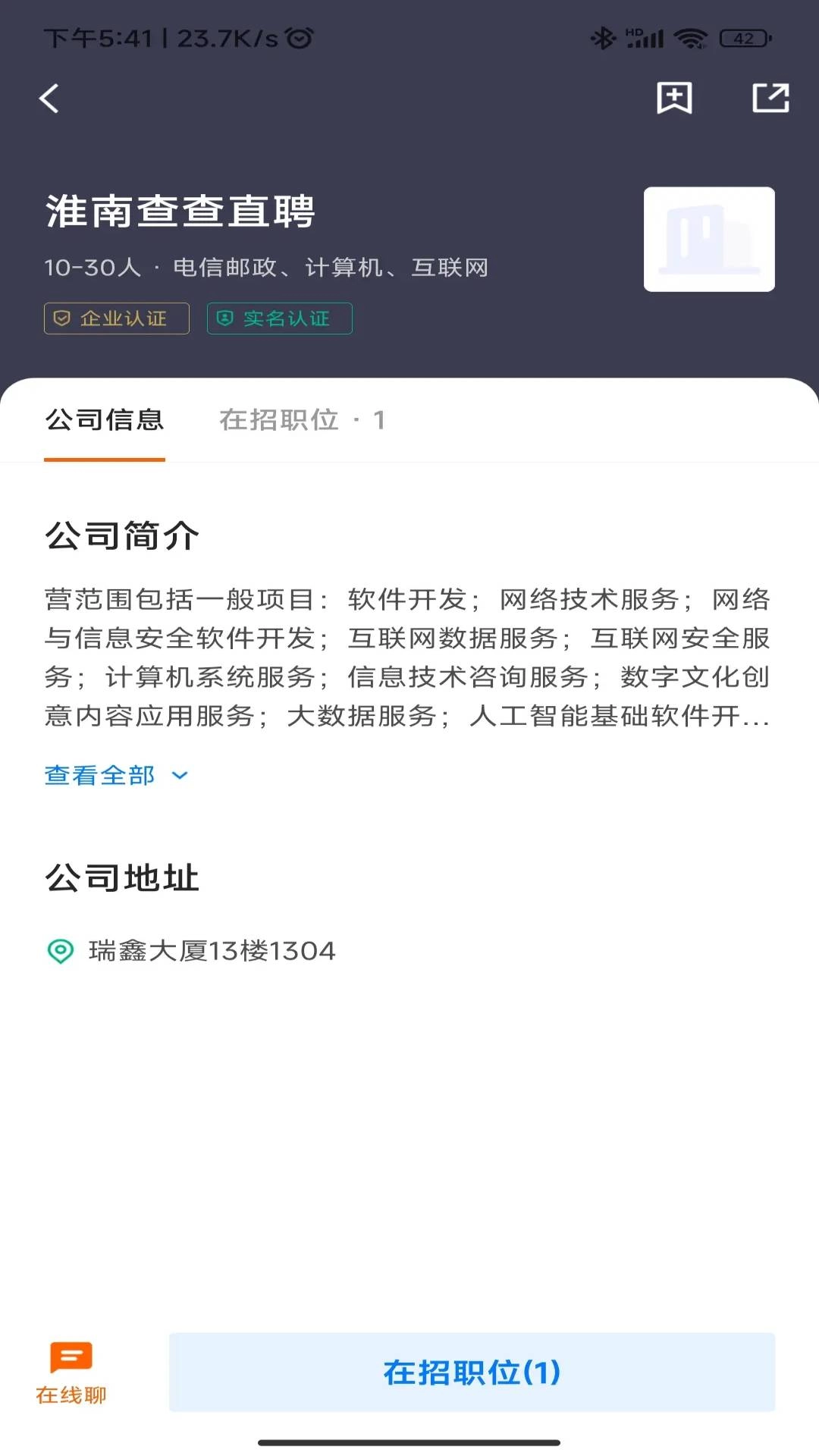This screenshot has width=819, height=1456.
Task: Share the company page using the share icon
Action: pos(771,97)
